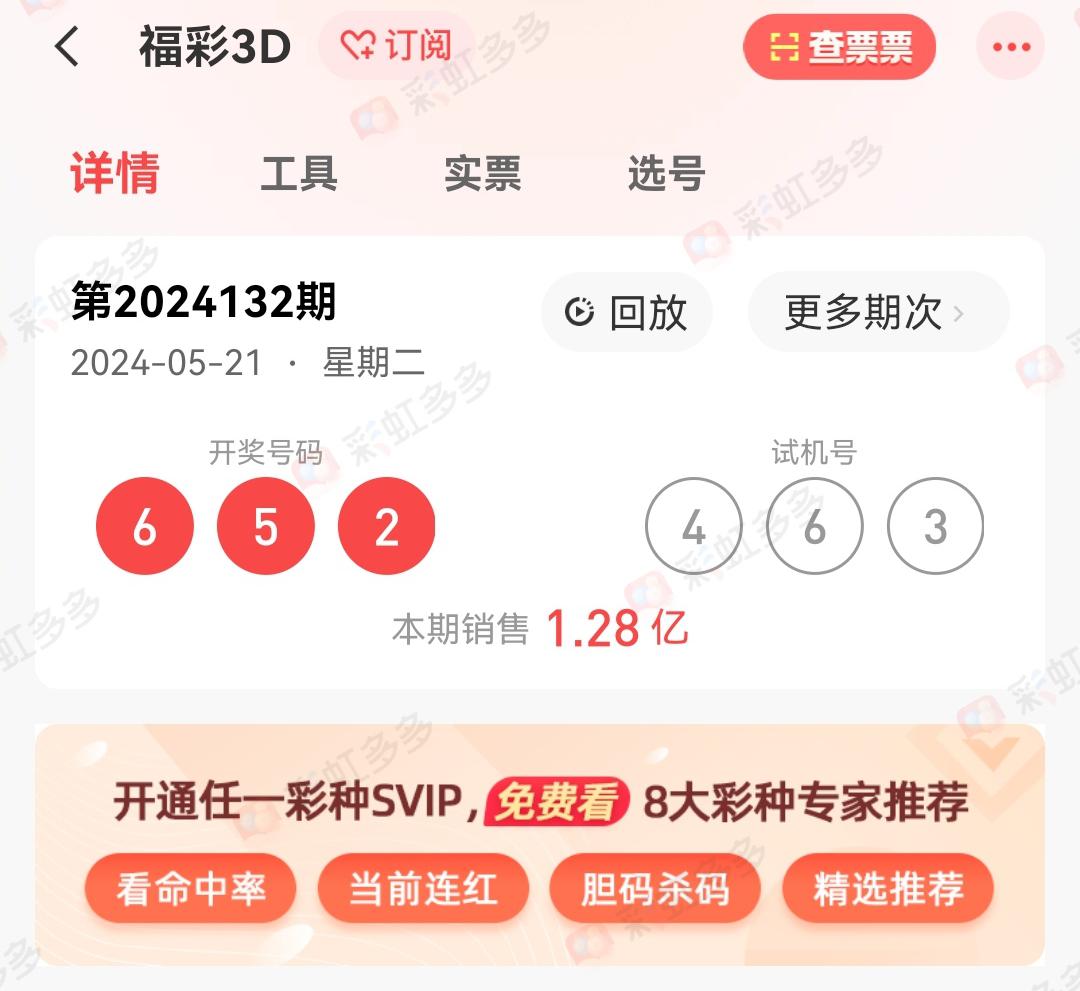Open the 查票票 ticket checker
Viewport: 1080px width, 991px height.
839,47
